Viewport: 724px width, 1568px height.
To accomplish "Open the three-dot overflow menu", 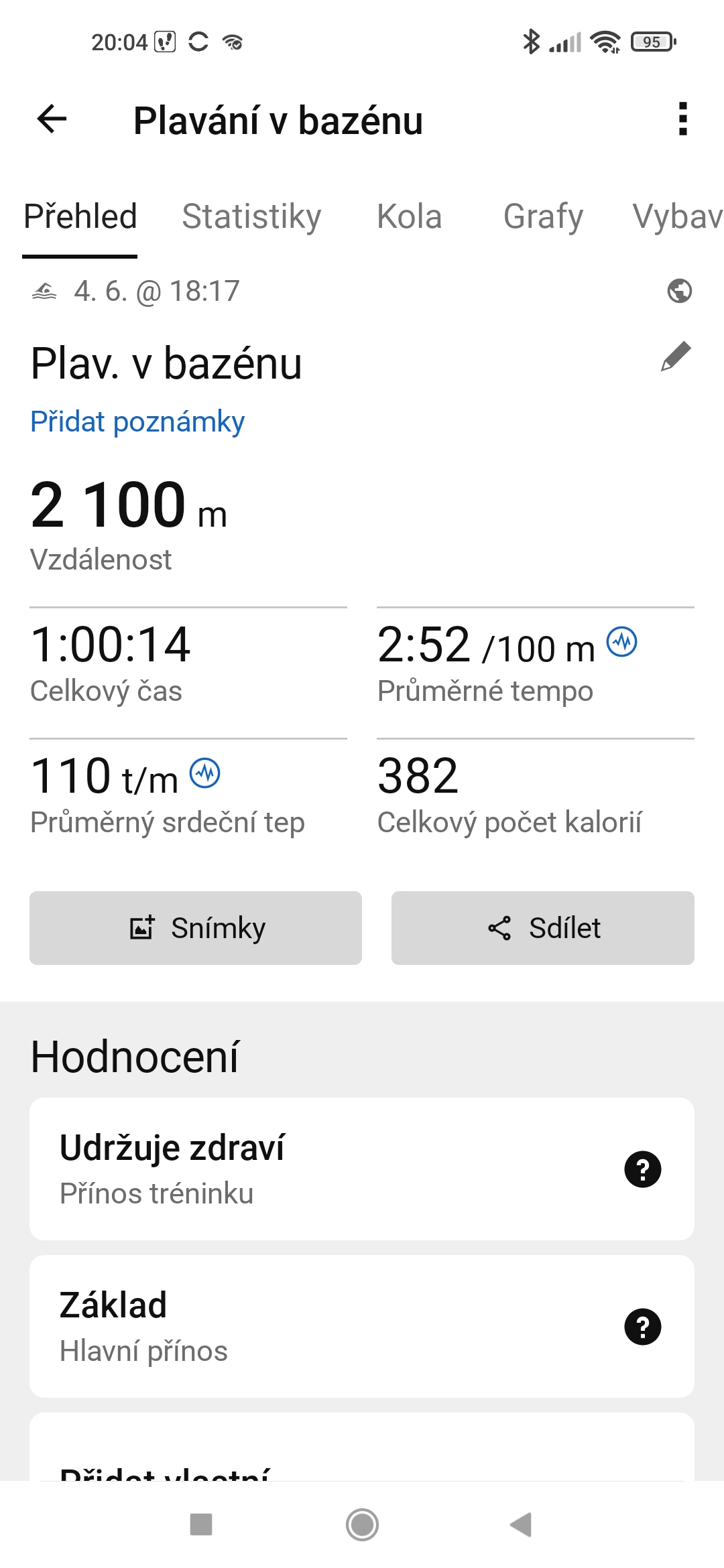I will (682, 119).
